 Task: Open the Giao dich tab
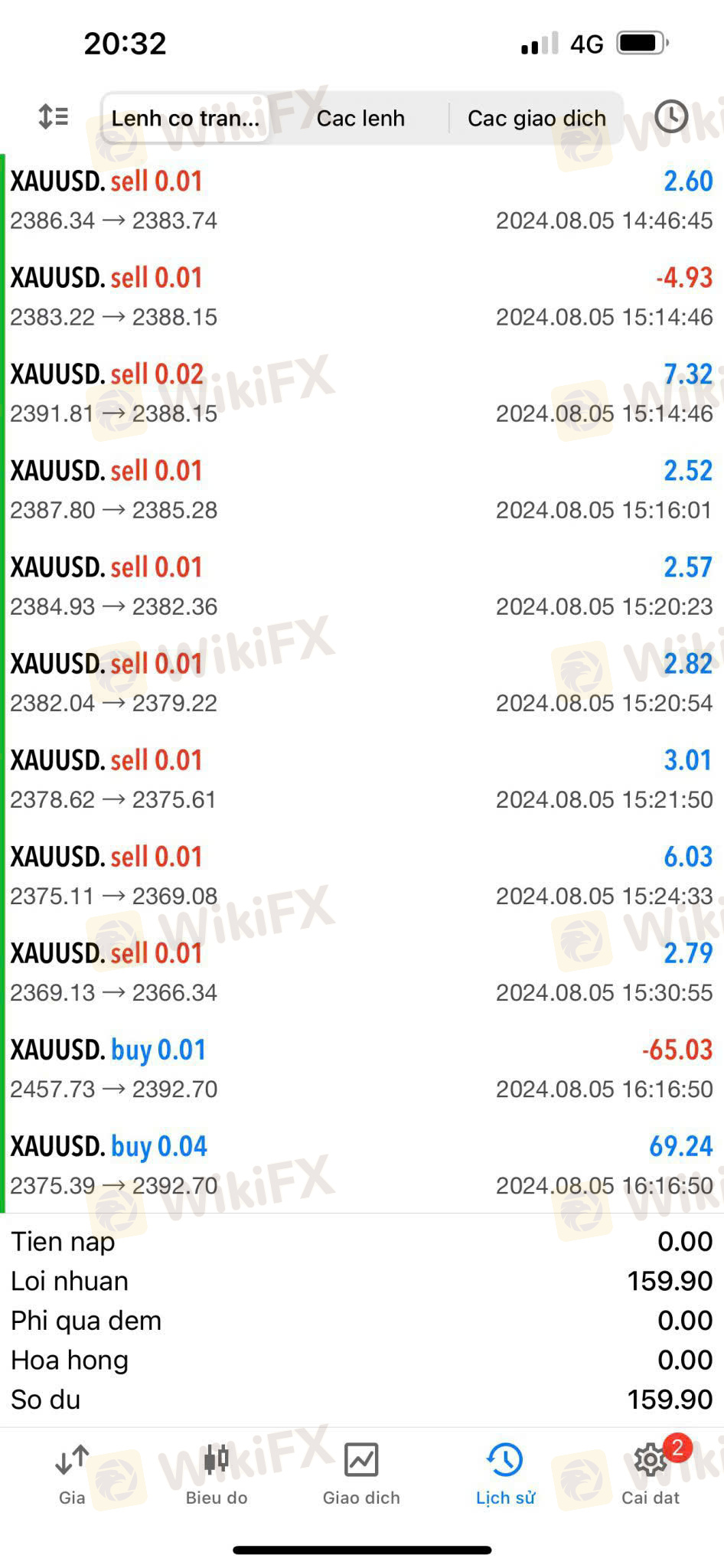pyautogui.click(x=361, y=1475)
